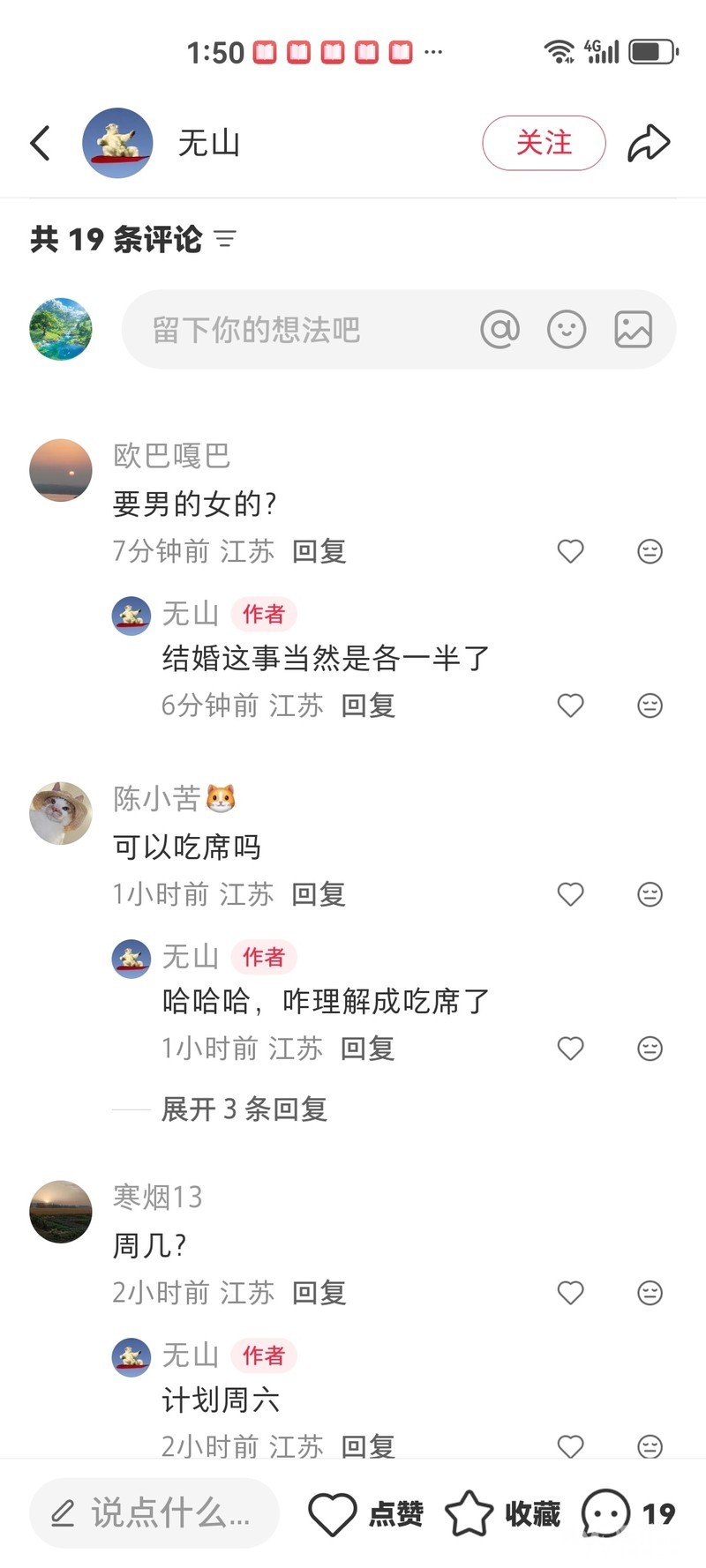Screen dimensions: 706x1568
Task: Mention someone with the @ icon
Action: (499, 330)
